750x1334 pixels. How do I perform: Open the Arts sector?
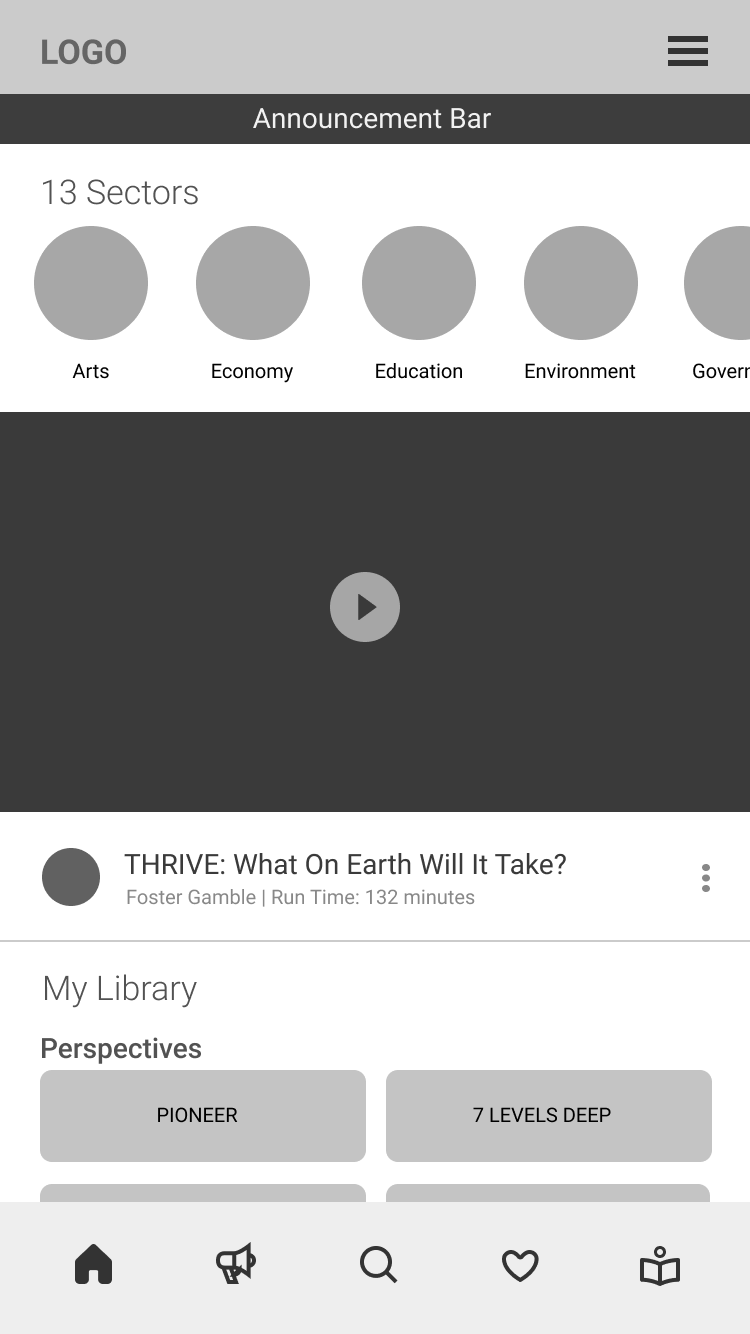click(91, 283)
